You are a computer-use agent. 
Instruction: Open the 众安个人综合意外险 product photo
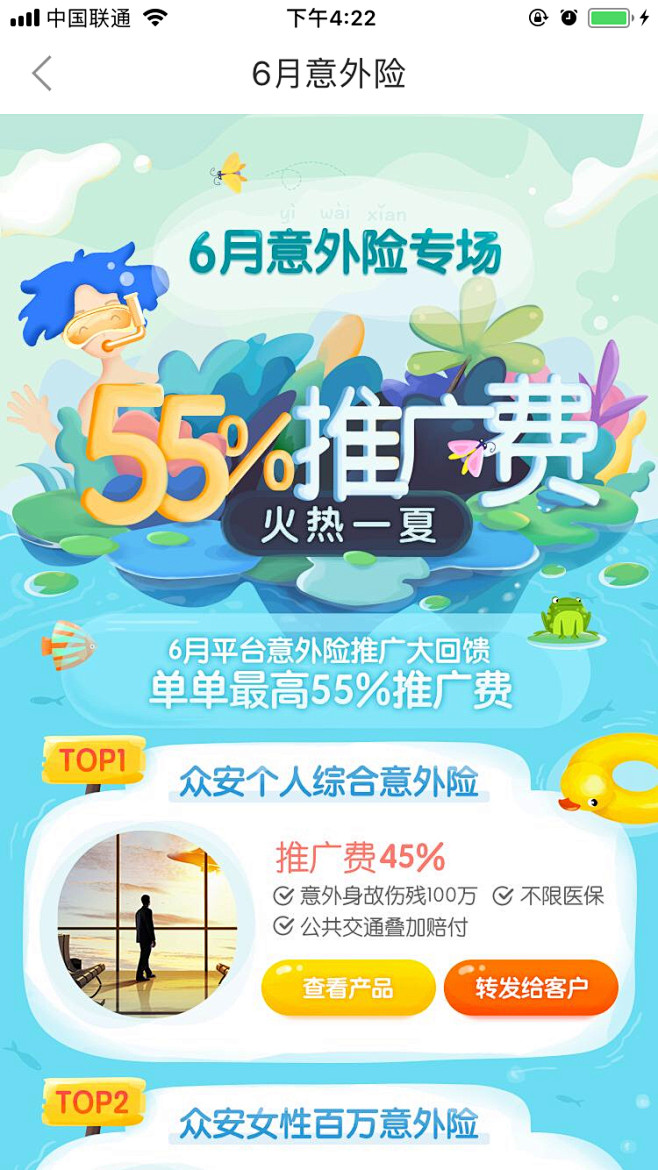pos(148,924)
